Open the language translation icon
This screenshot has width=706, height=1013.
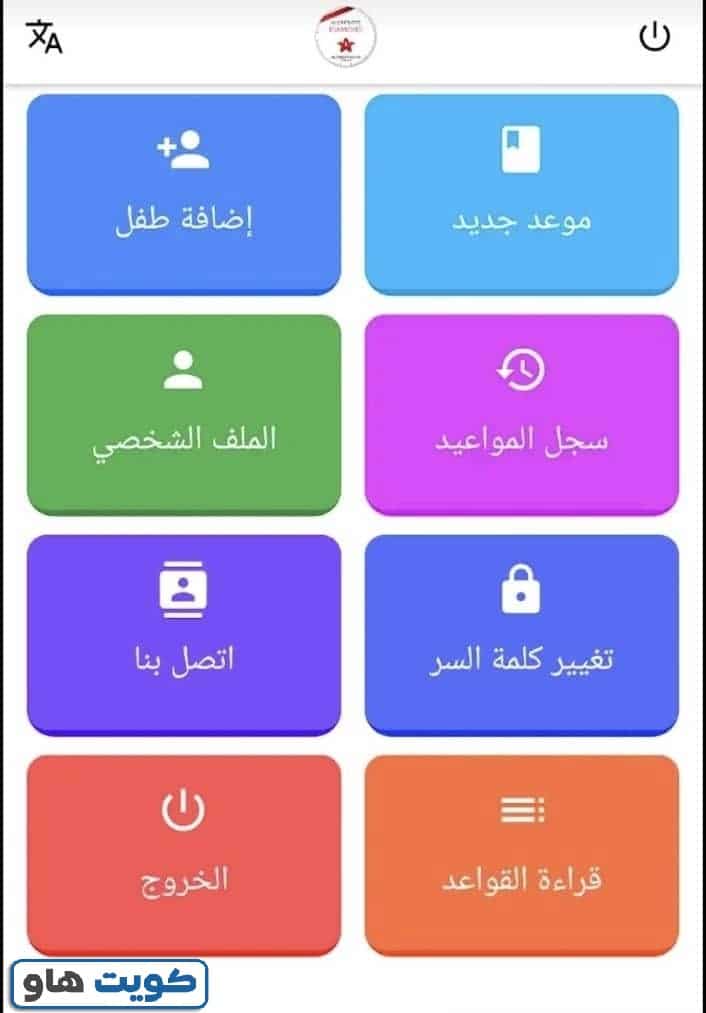(43, 38)
